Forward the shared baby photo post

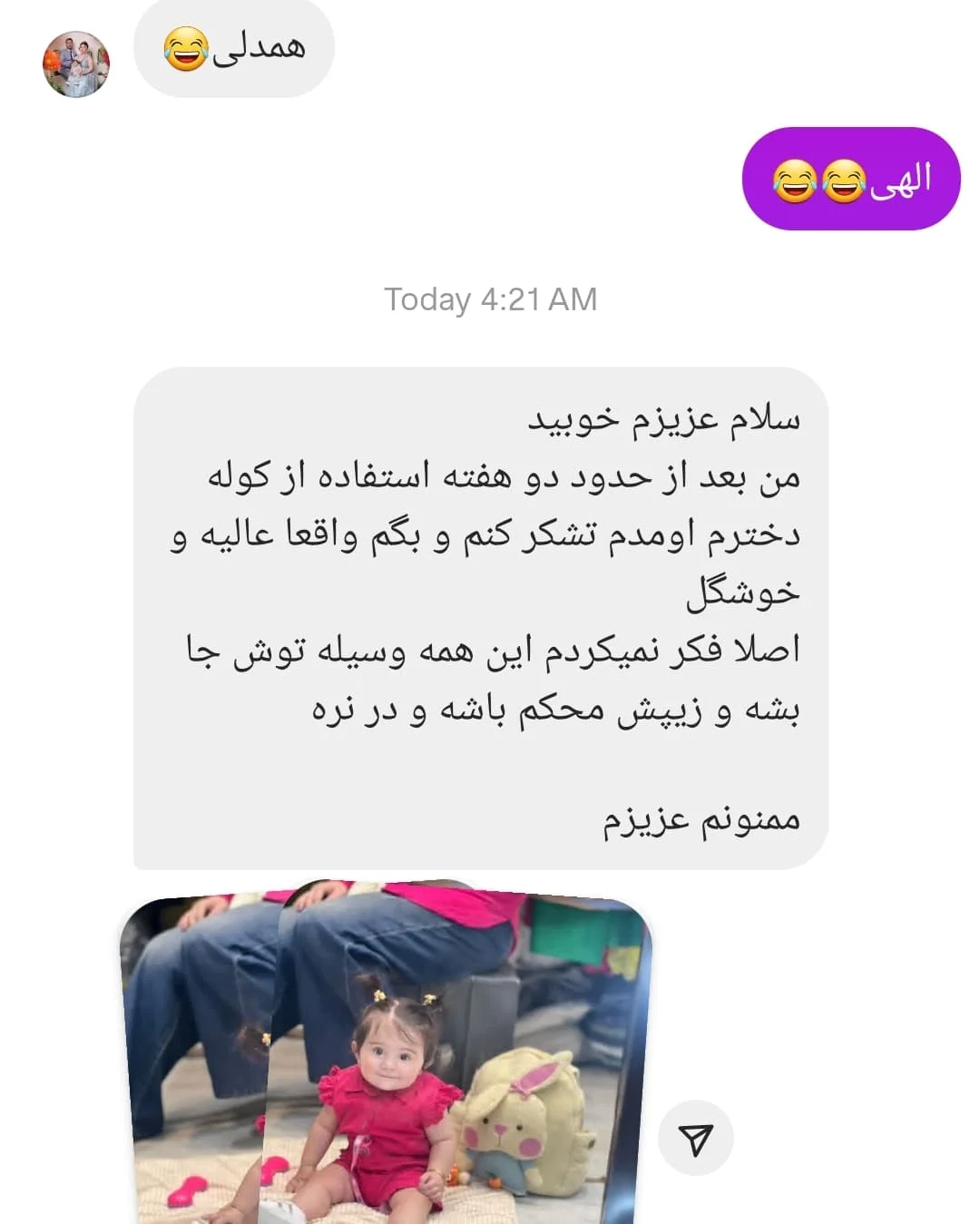coord(695,1139)
